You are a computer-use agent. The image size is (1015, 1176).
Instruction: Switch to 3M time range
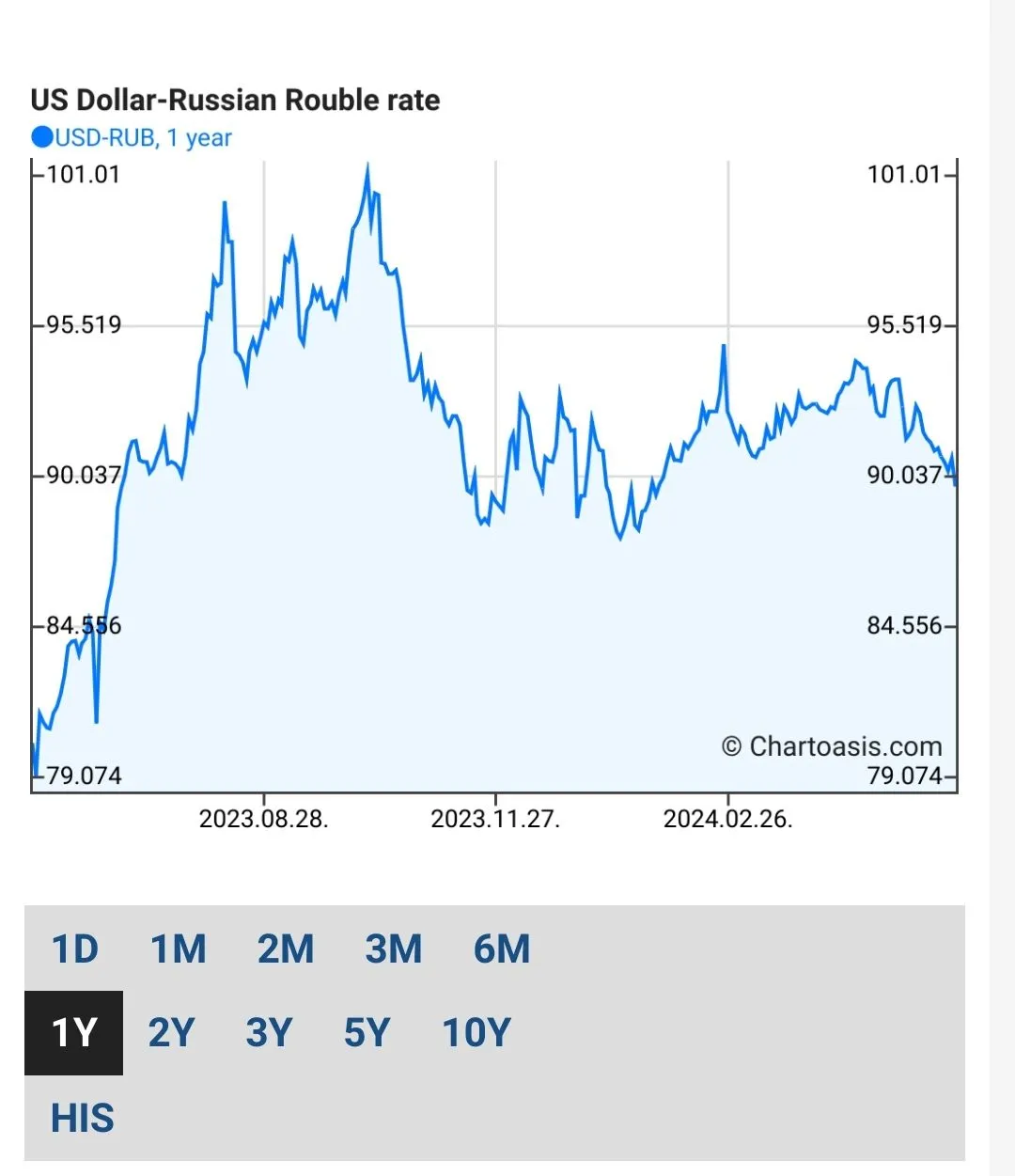pos(394,949)
